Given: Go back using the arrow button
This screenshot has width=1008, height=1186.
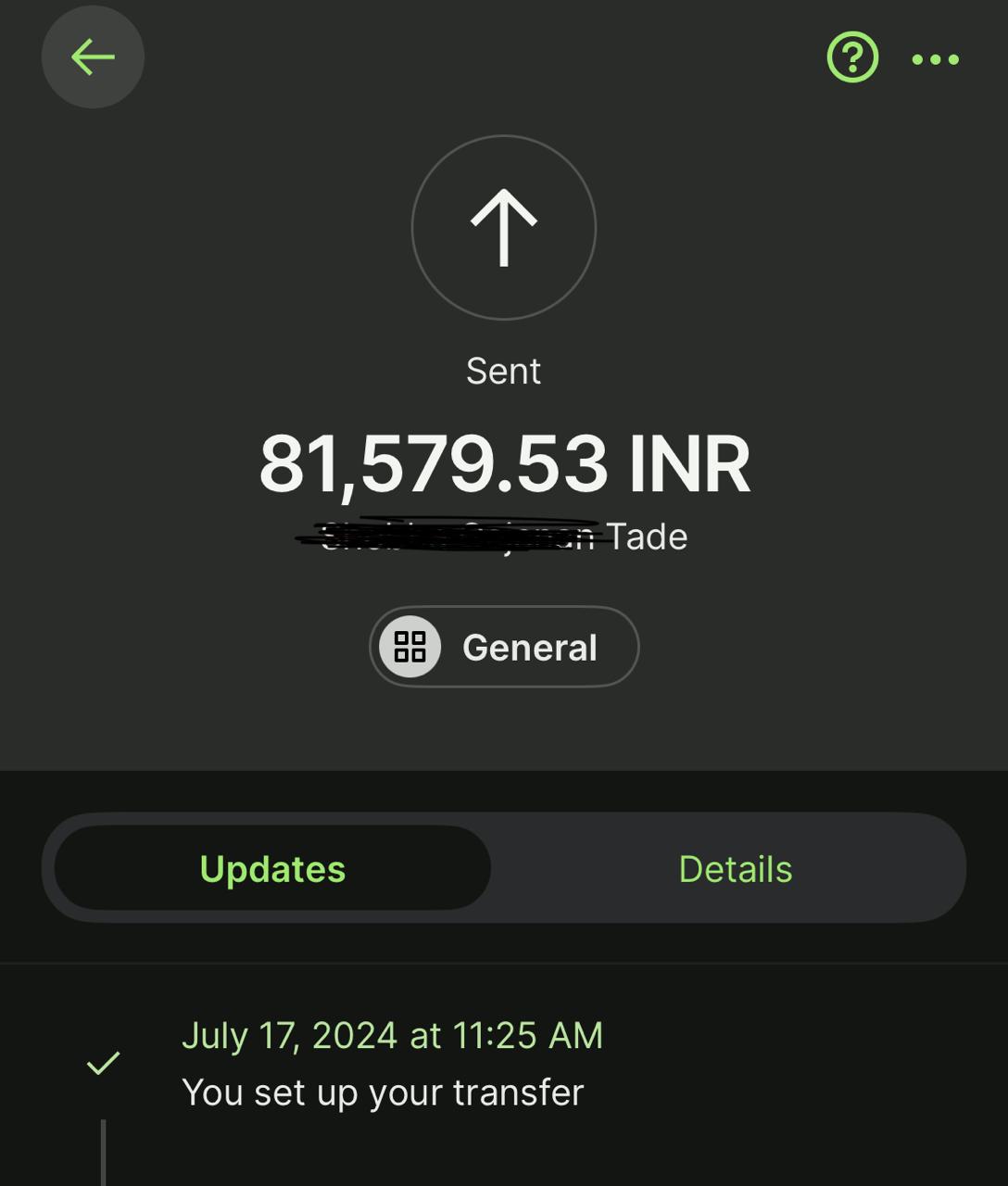Looking at the screenshot, I should coord(93,57).
